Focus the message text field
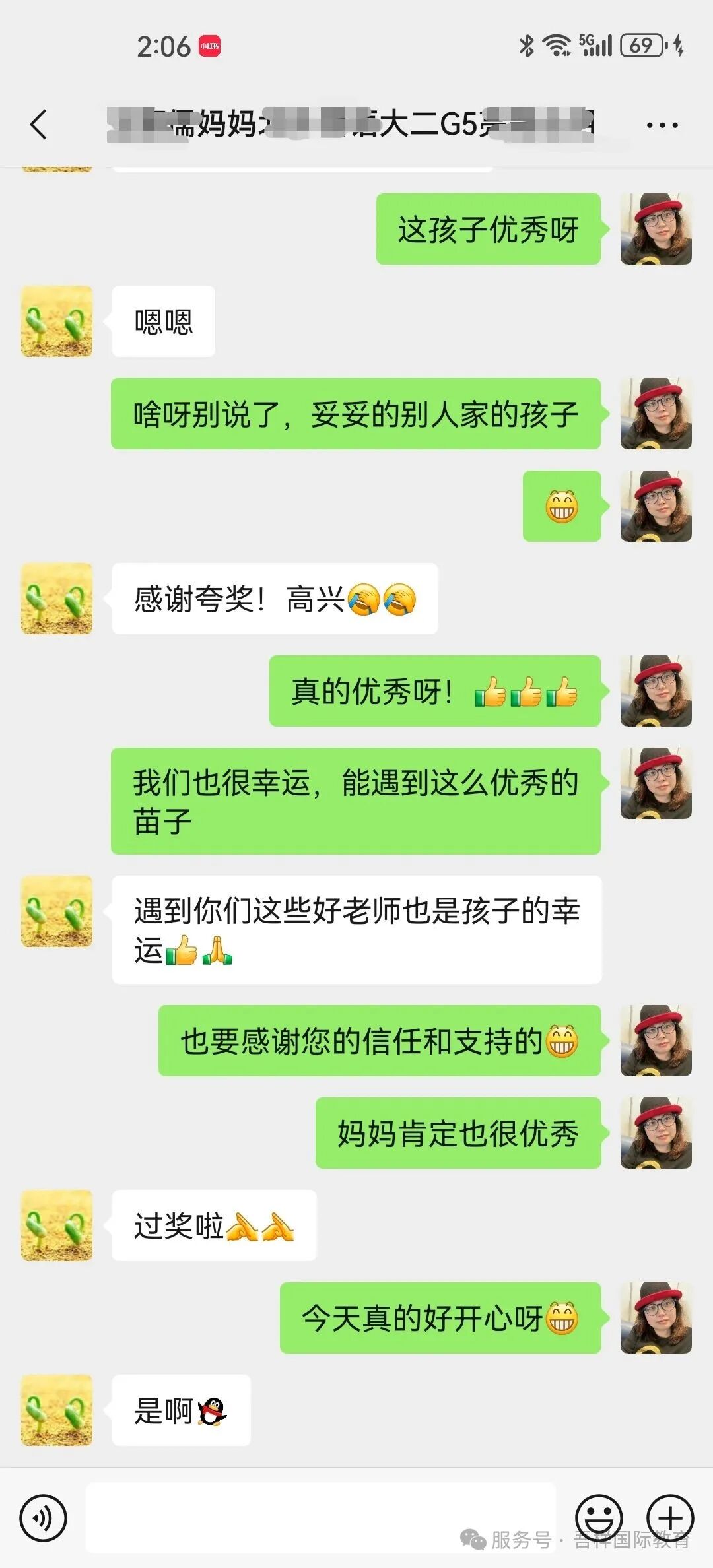Screen dimensions: 713x1568 coord(321,1517)
